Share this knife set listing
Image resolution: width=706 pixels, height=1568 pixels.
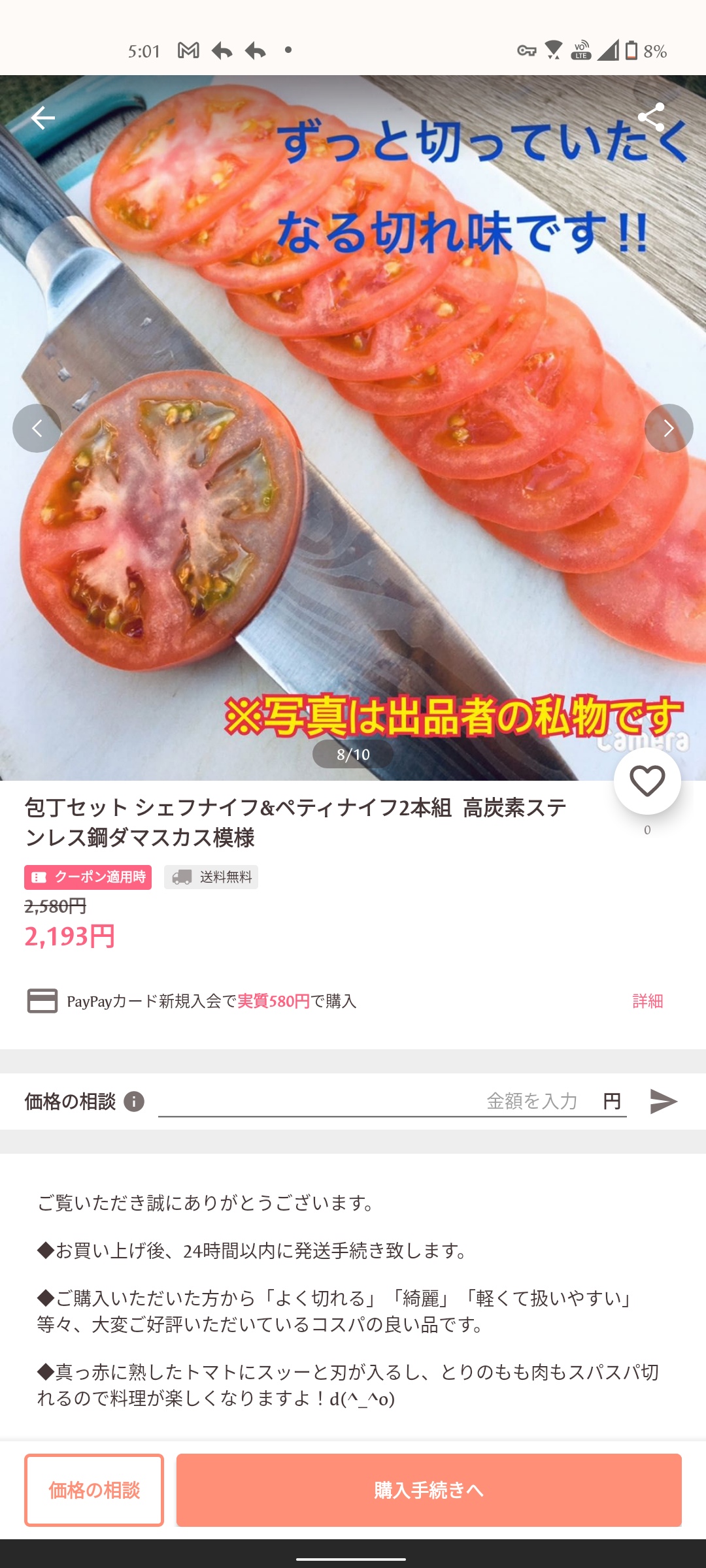pos(650,118)
